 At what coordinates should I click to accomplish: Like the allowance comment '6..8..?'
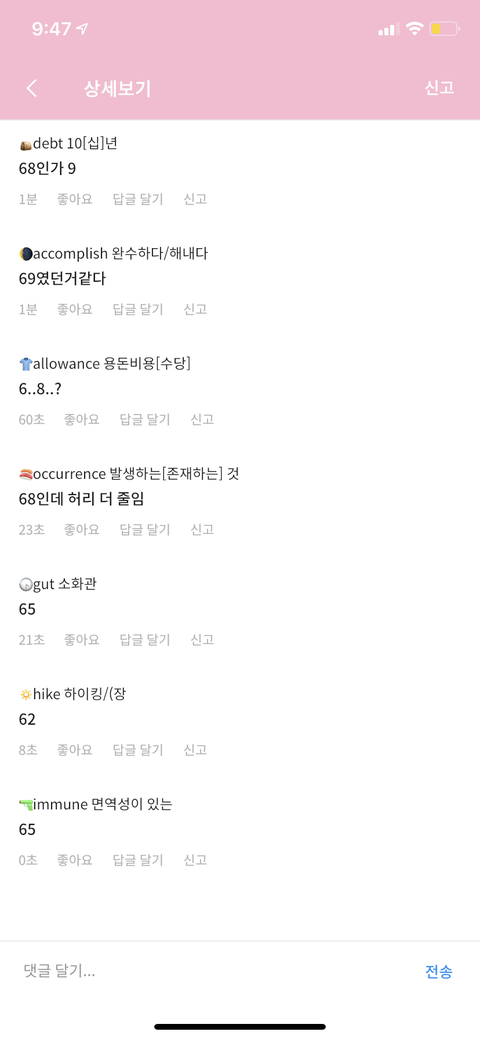pos(82,419)
